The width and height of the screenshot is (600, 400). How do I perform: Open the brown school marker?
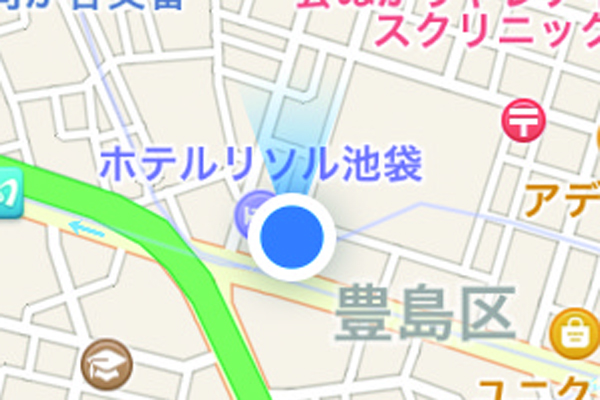tap(107, 363)
